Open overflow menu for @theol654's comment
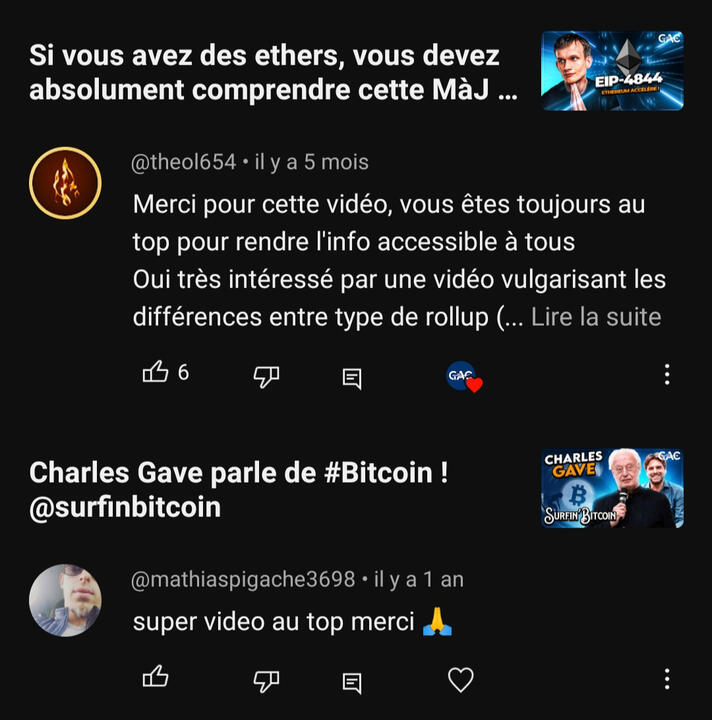 coord(667,375)
